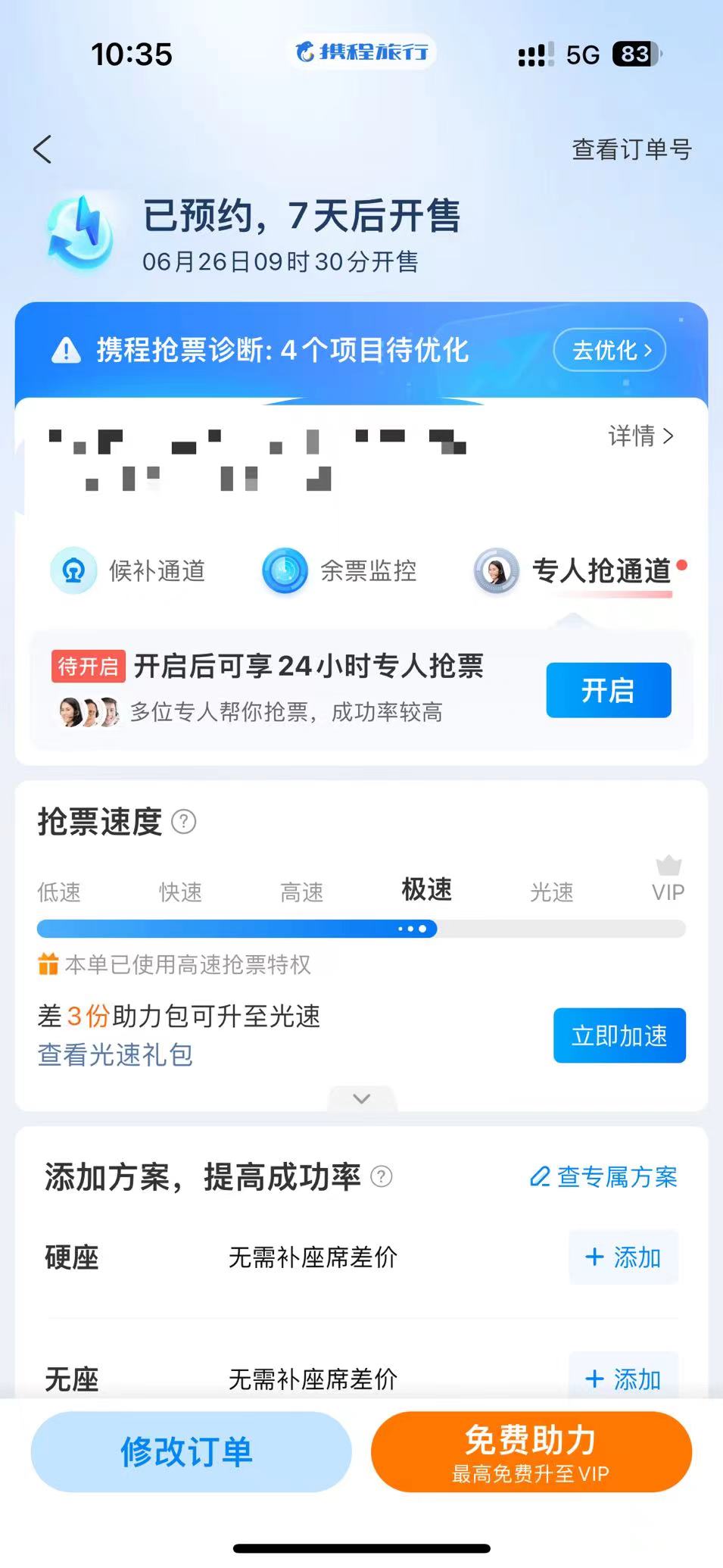Add the 硬座 seat option
The height and width of the screenshot is (1568, 723).
(623, 1257)
